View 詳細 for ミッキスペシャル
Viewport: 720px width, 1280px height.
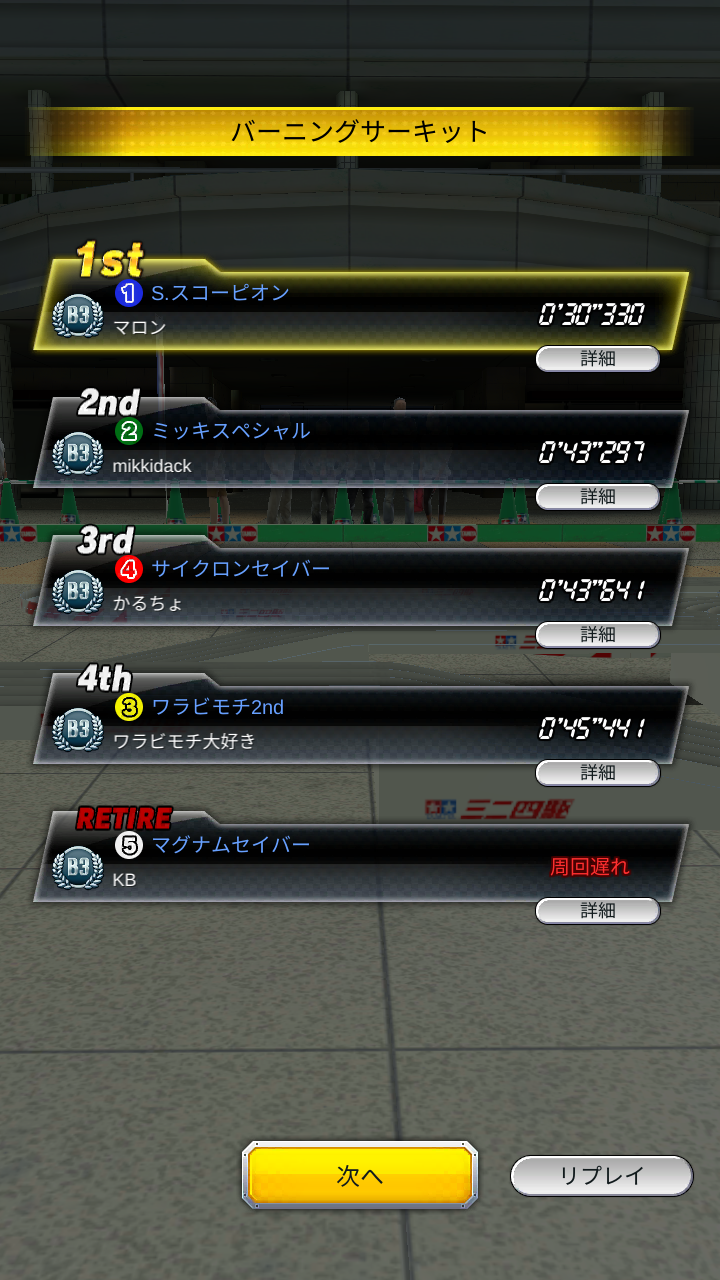598,496
